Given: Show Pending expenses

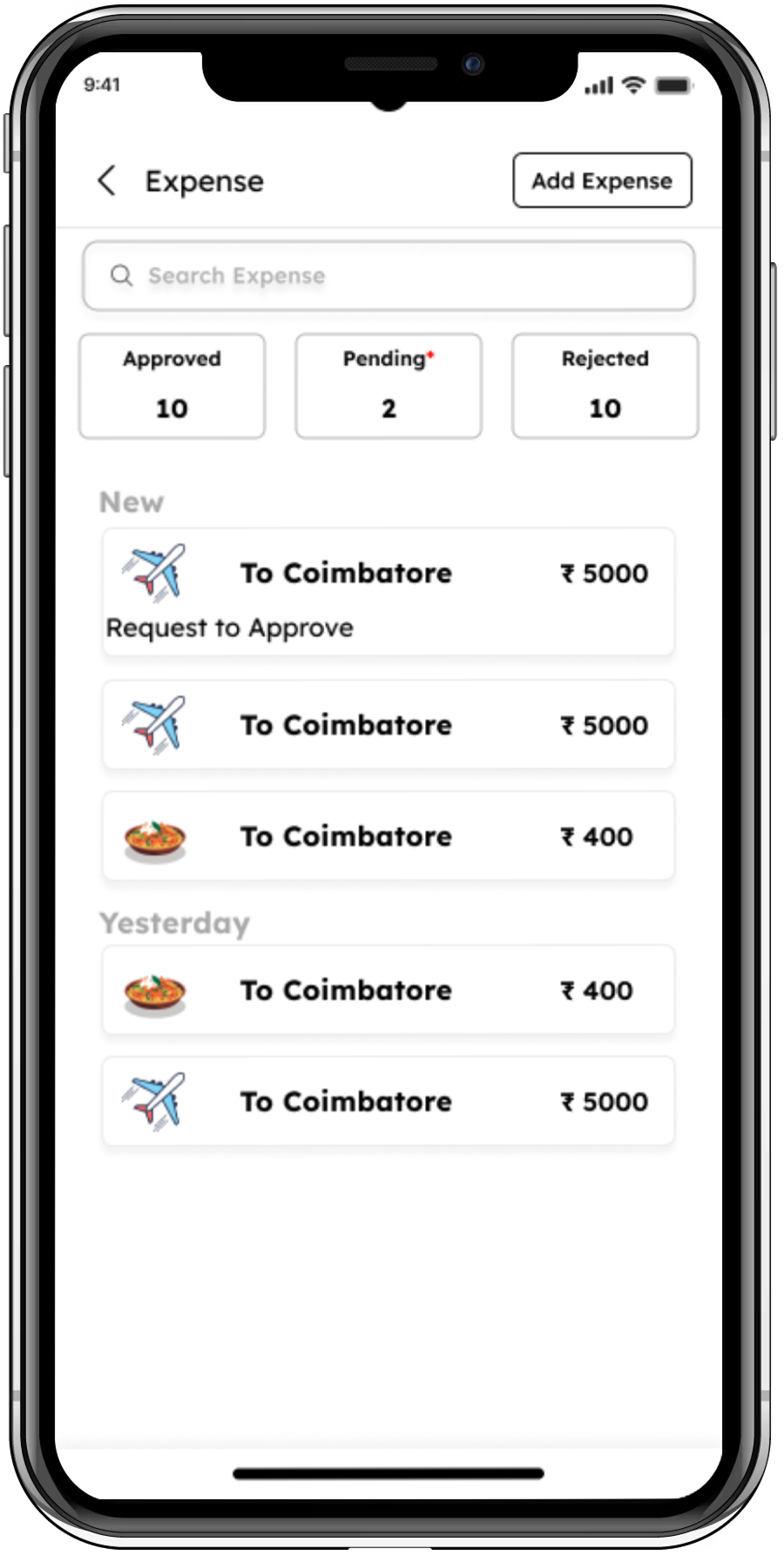Looking at the screenshot, I should (x=389, y=386).
